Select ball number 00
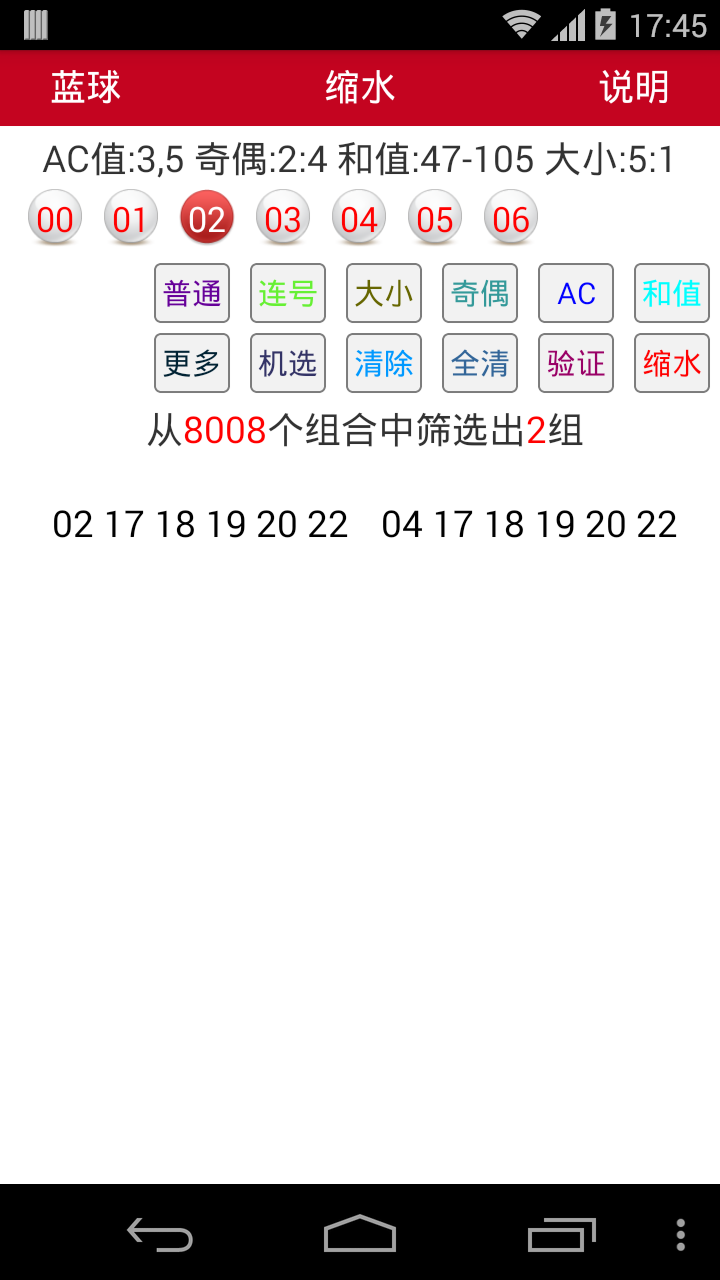The image size is (720, 1280). coord(55,218)
